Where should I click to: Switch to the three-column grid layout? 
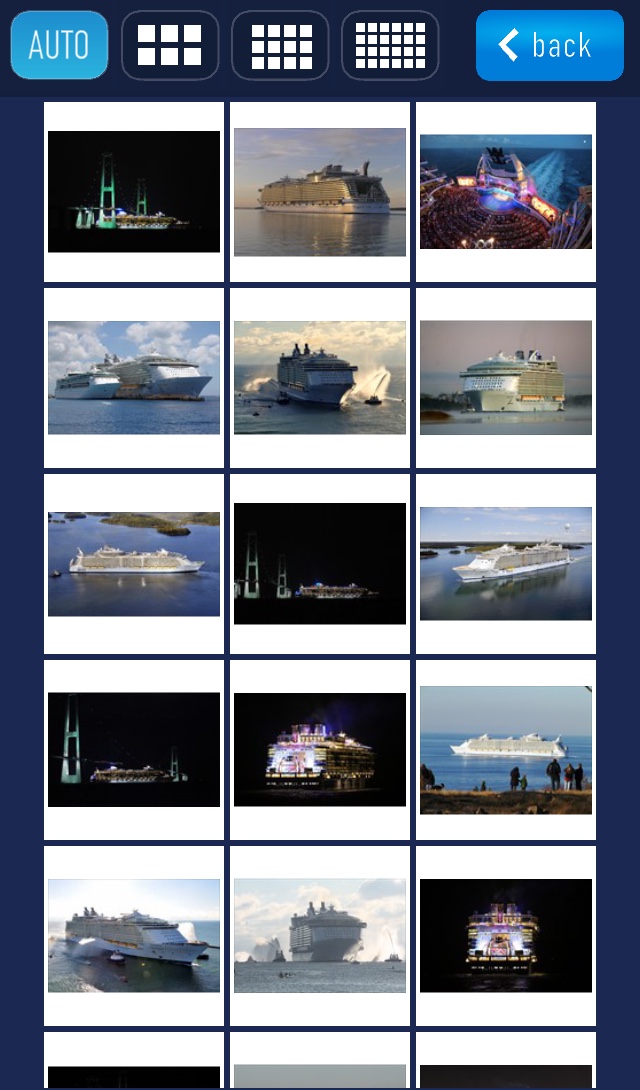click(170, 45)
